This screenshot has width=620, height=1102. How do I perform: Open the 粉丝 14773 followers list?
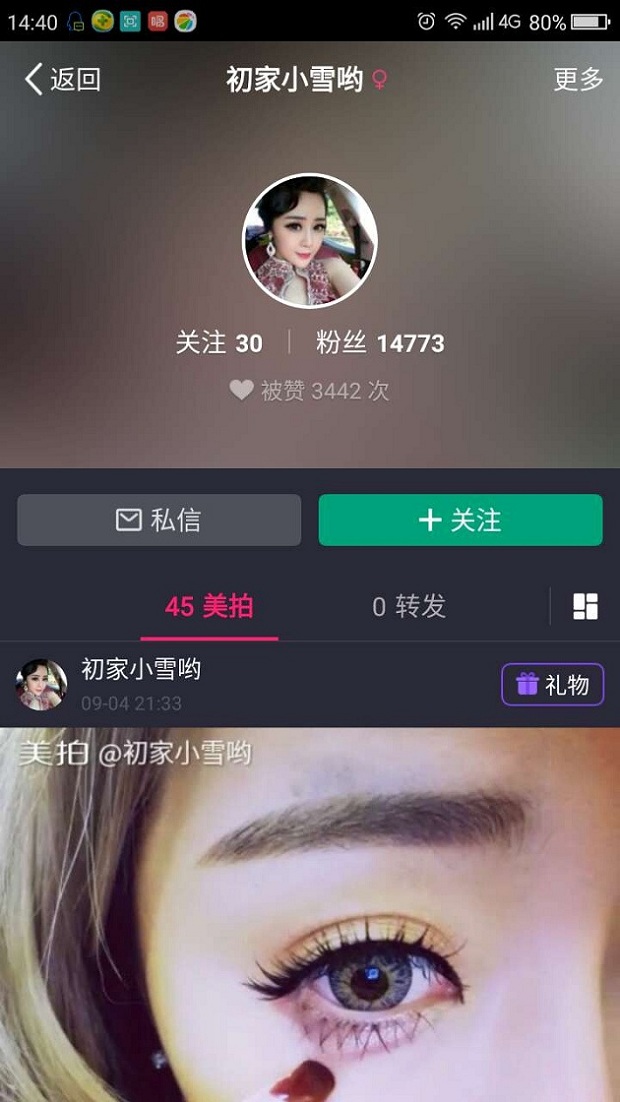tap(380, 343)
